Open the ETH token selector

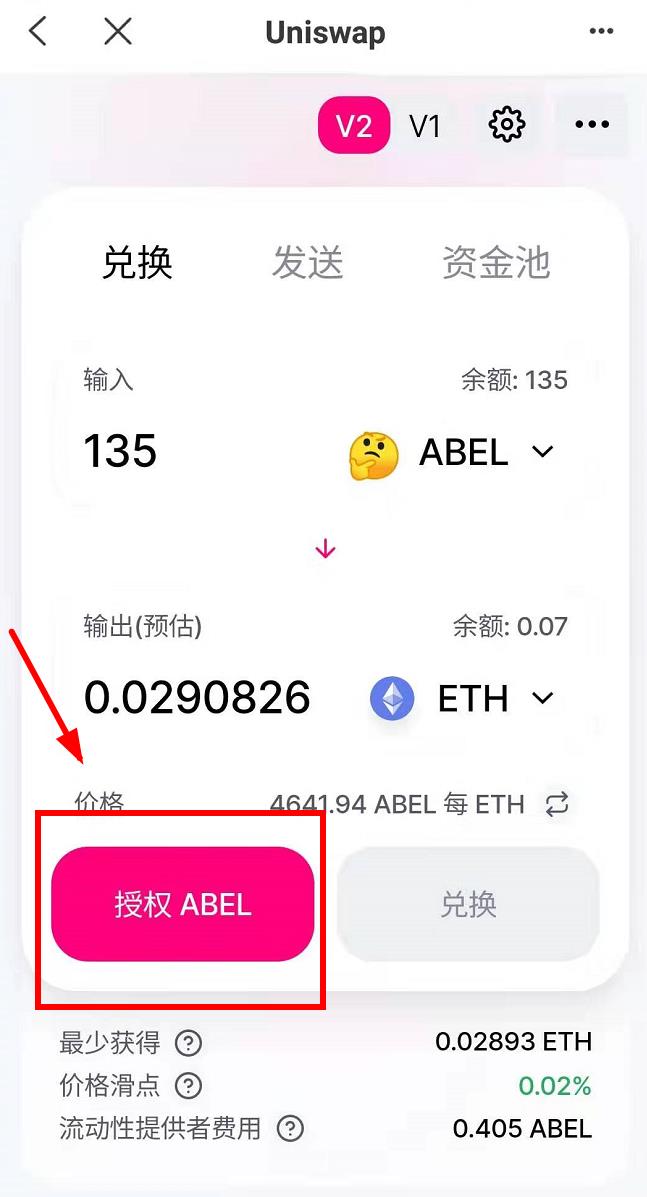462,699
